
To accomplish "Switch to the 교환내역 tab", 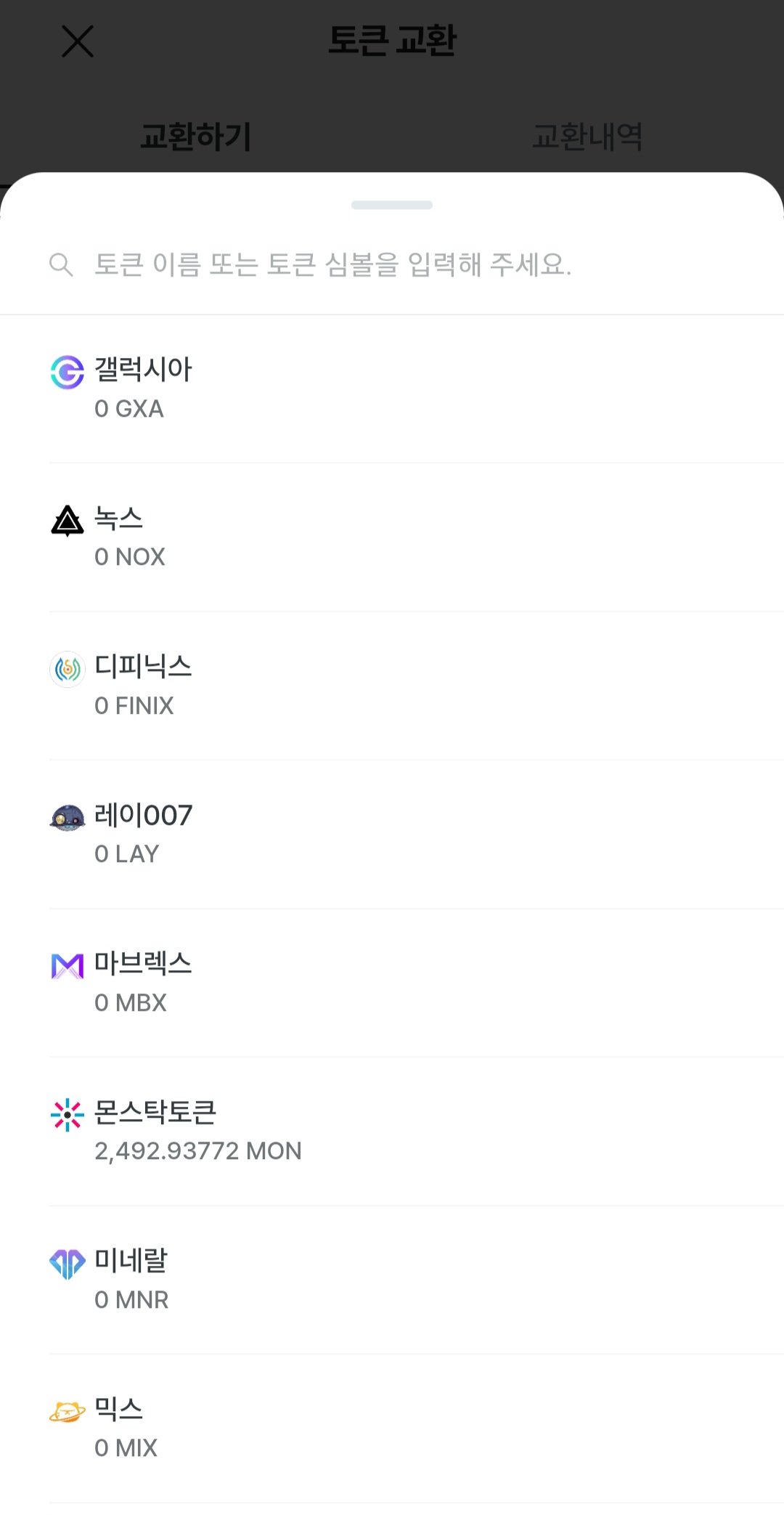I will (x=587, y=137).
